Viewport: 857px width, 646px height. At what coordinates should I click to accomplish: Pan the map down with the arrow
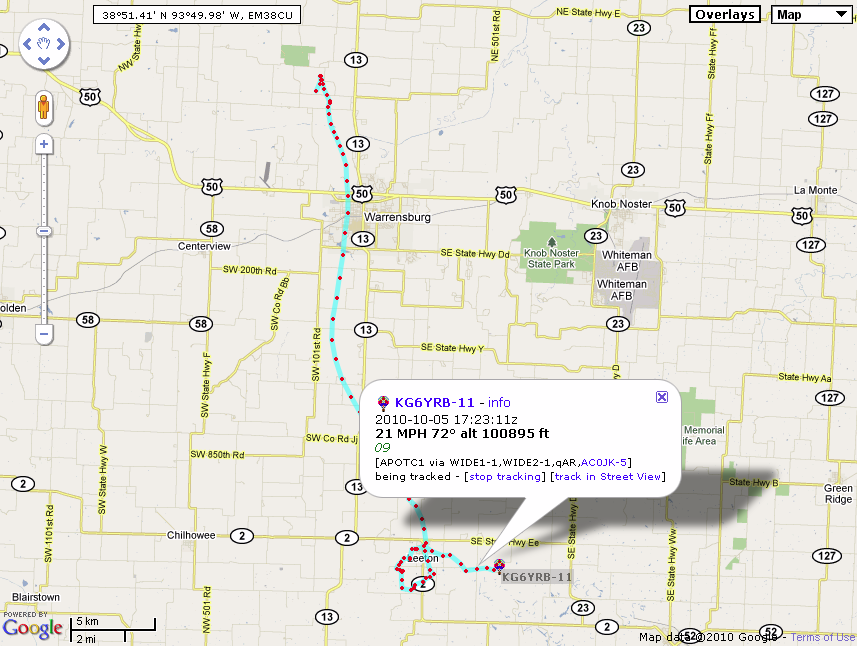[44, 60]
